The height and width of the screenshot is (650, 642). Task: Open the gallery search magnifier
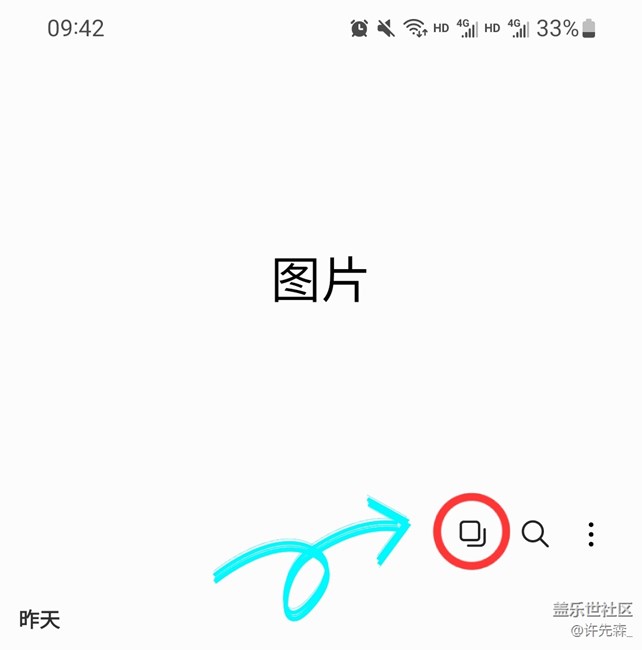tap(535, 534)
